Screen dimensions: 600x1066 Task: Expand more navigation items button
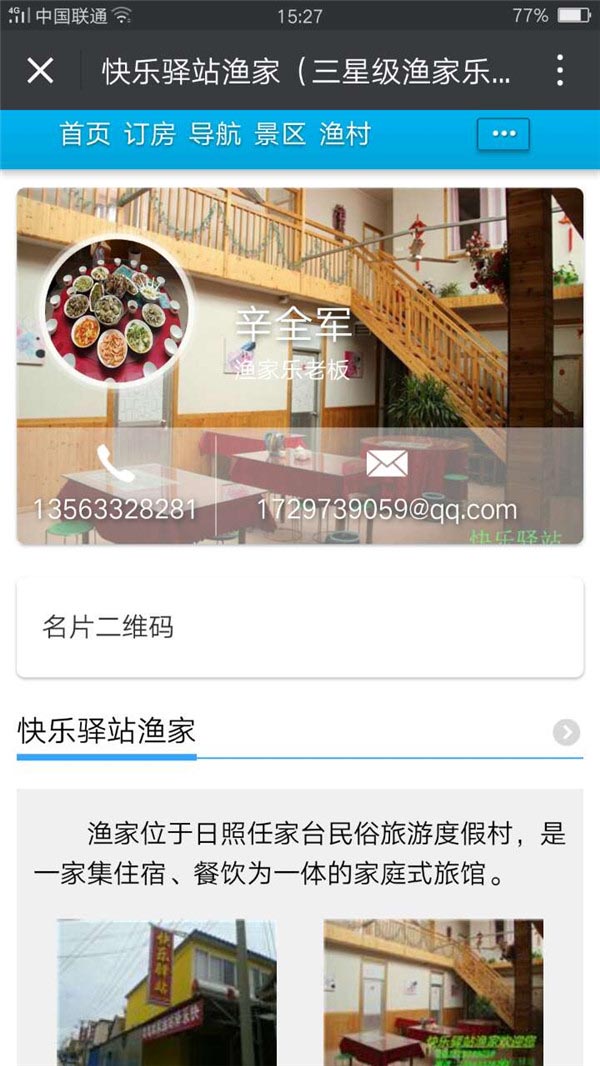point(503,135)
